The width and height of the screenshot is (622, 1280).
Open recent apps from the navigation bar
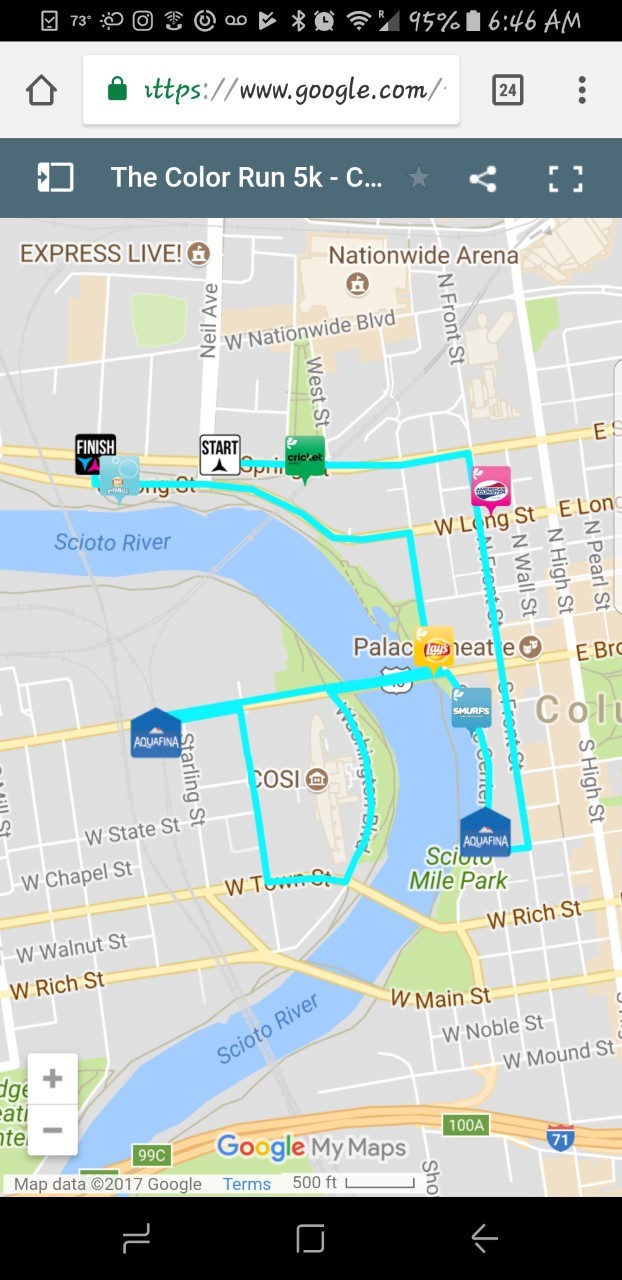coord(136,1239)
